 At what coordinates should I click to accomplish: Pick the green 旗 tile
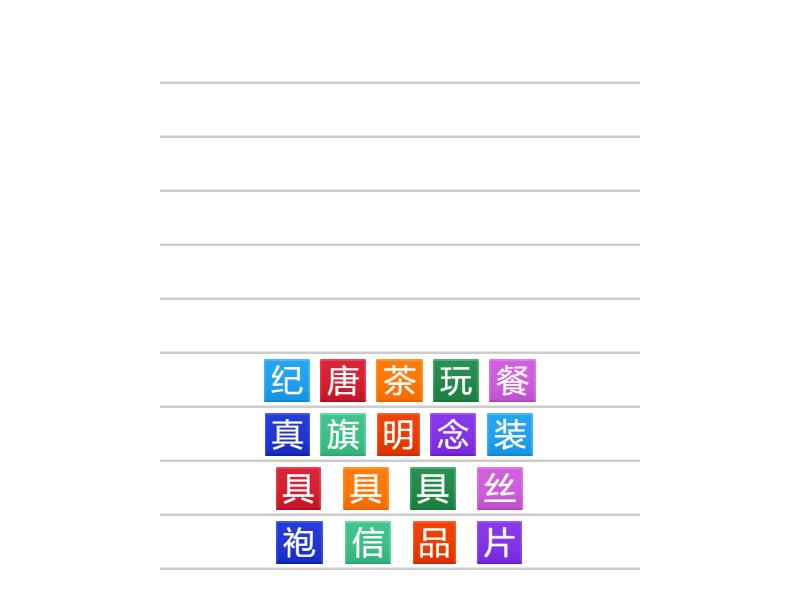[x=343, y=435]
